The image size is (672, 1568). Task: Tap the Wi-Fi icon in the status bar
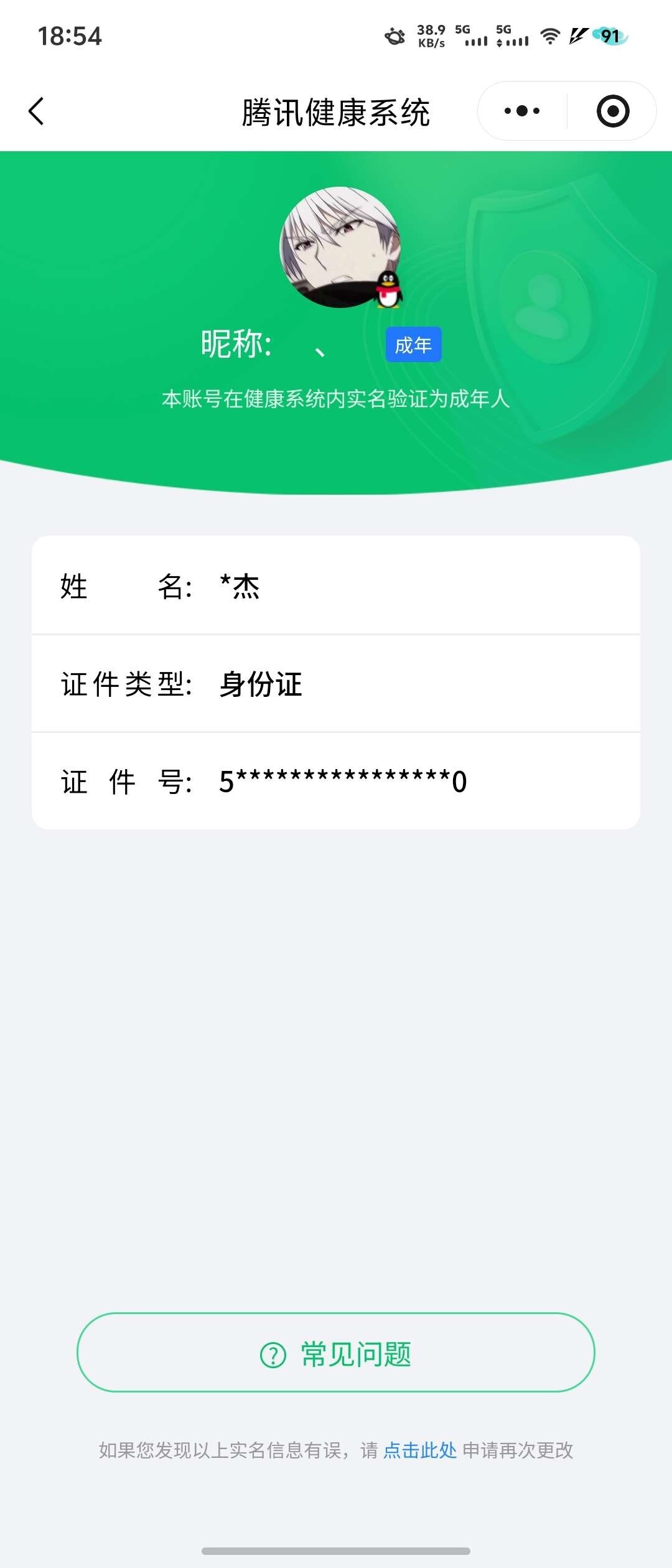point(550,35)
